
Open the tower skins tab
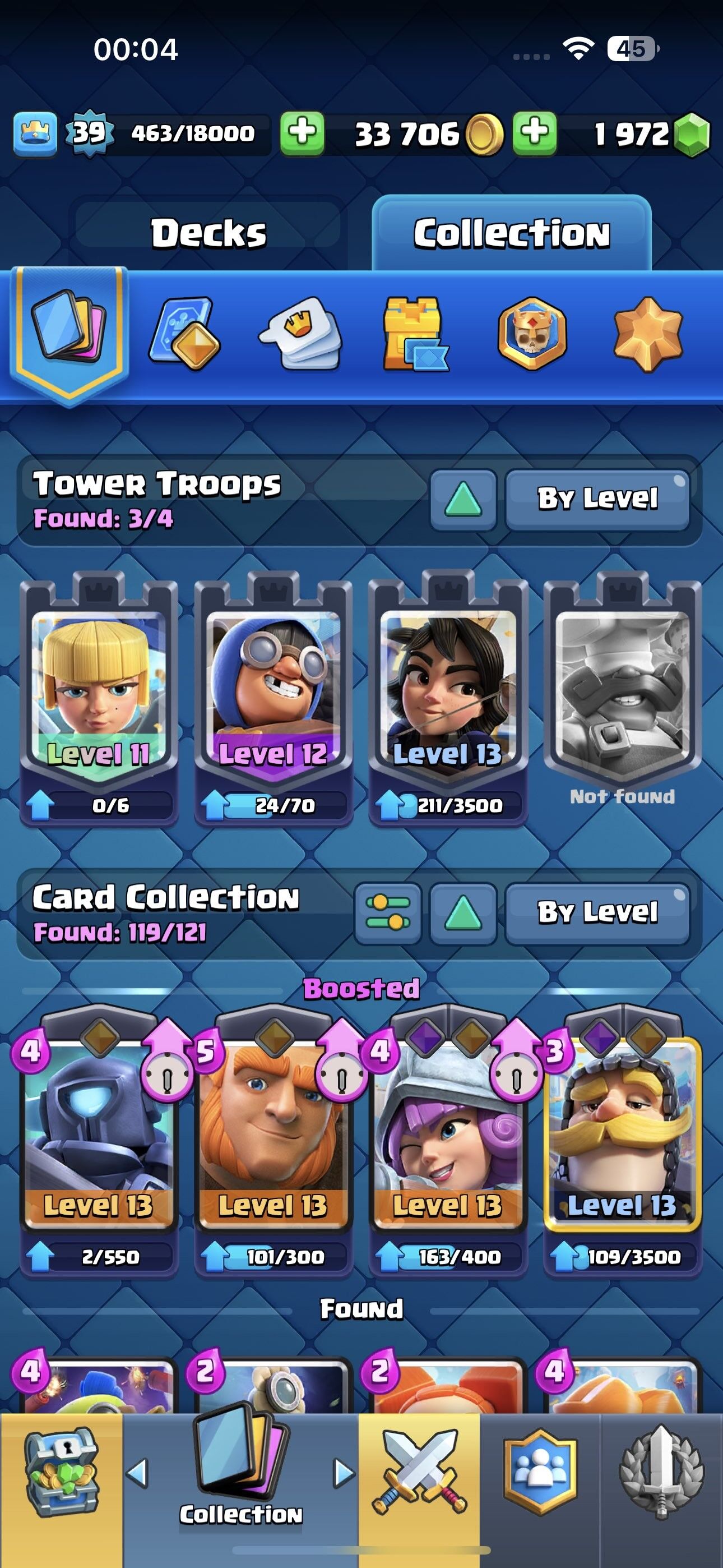pos(415,334)
